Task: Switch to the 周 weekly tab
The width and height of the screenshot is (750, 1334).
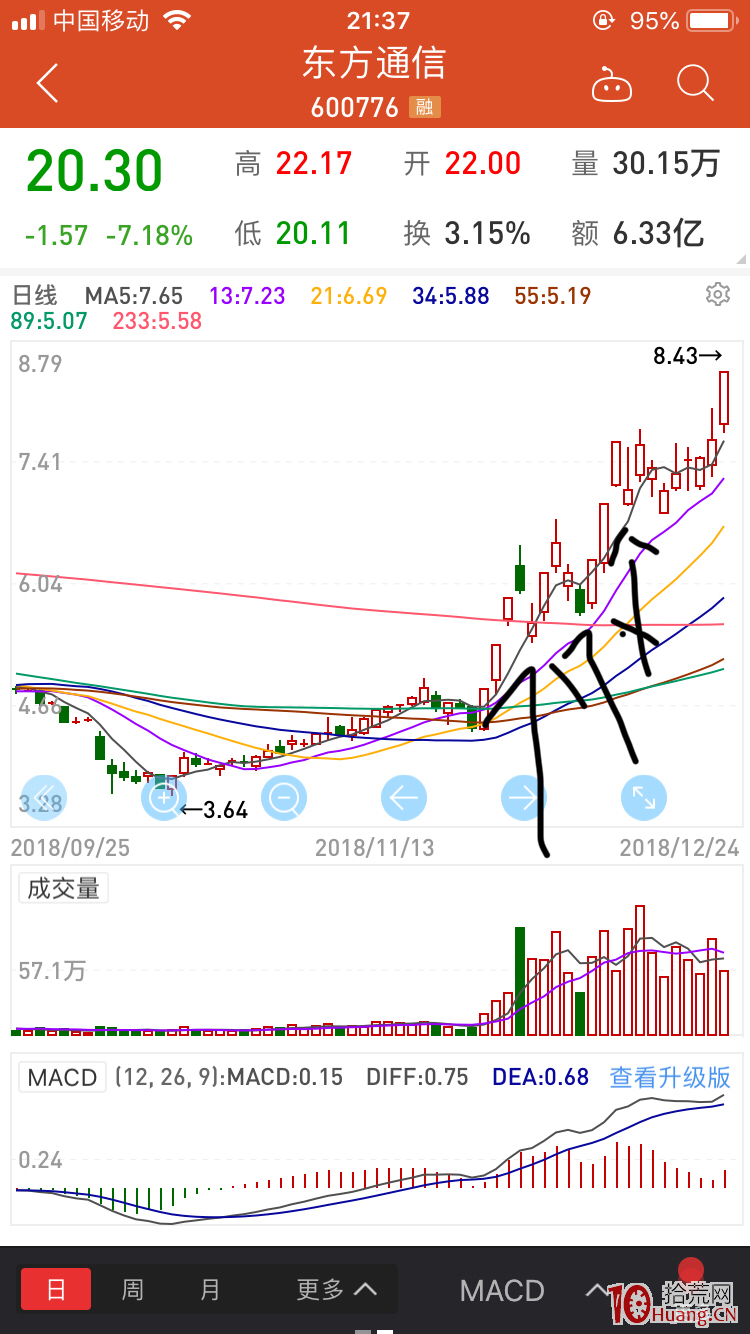Action: (132, 1290)
